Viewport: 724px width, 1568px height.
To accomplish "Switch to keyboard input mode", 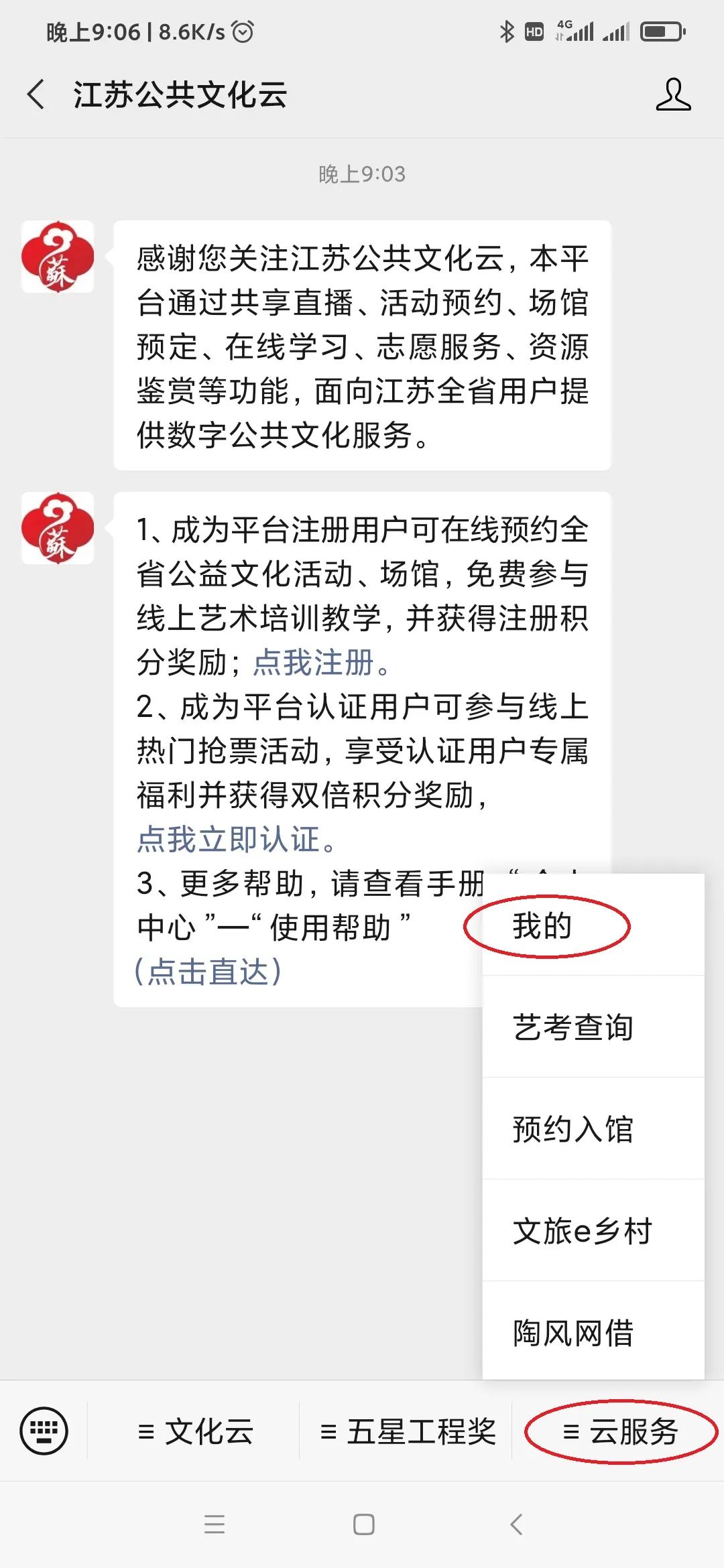I will coord(44,1431).
